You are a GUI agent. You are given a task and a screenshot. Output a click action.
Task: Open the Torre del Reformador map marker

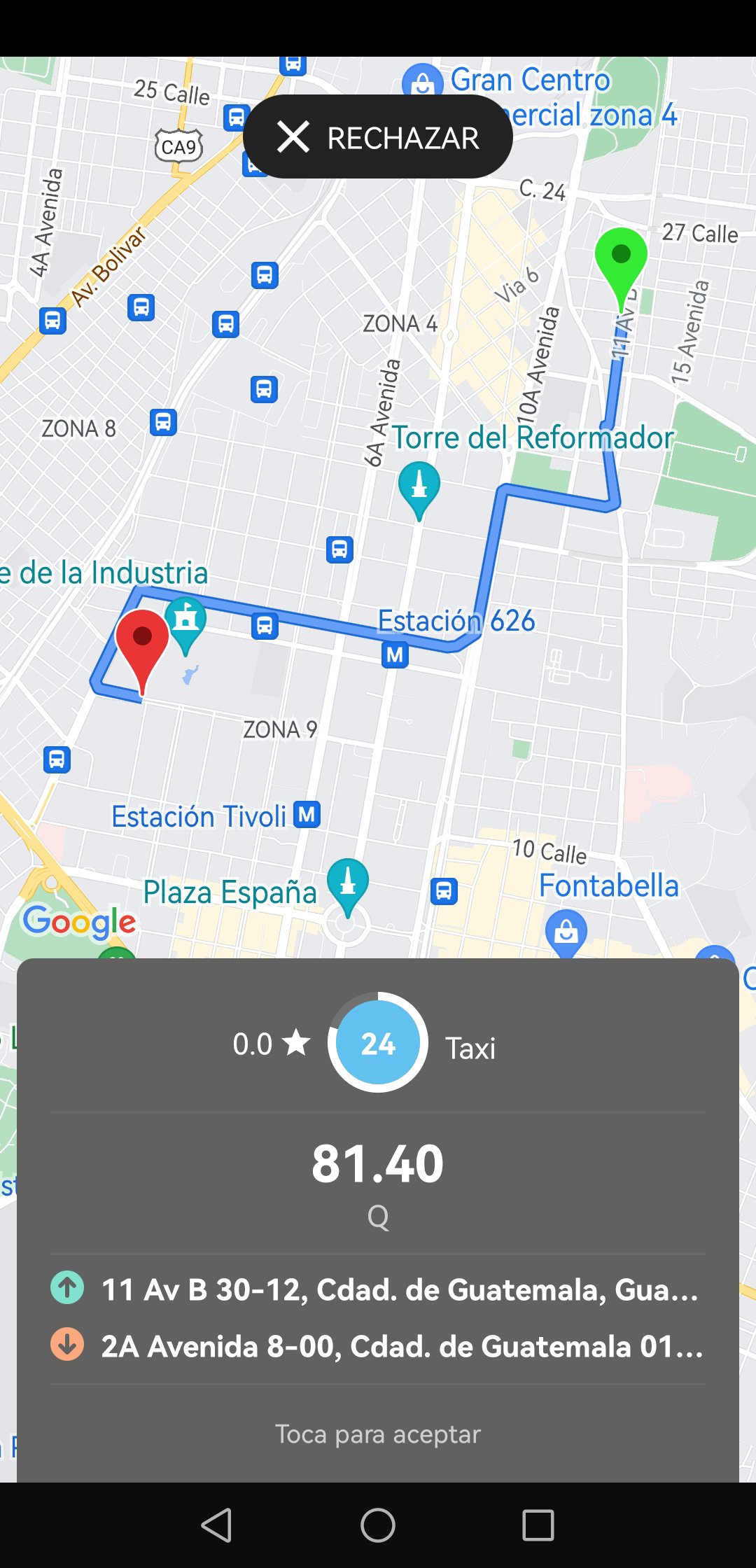pos(419,486)
